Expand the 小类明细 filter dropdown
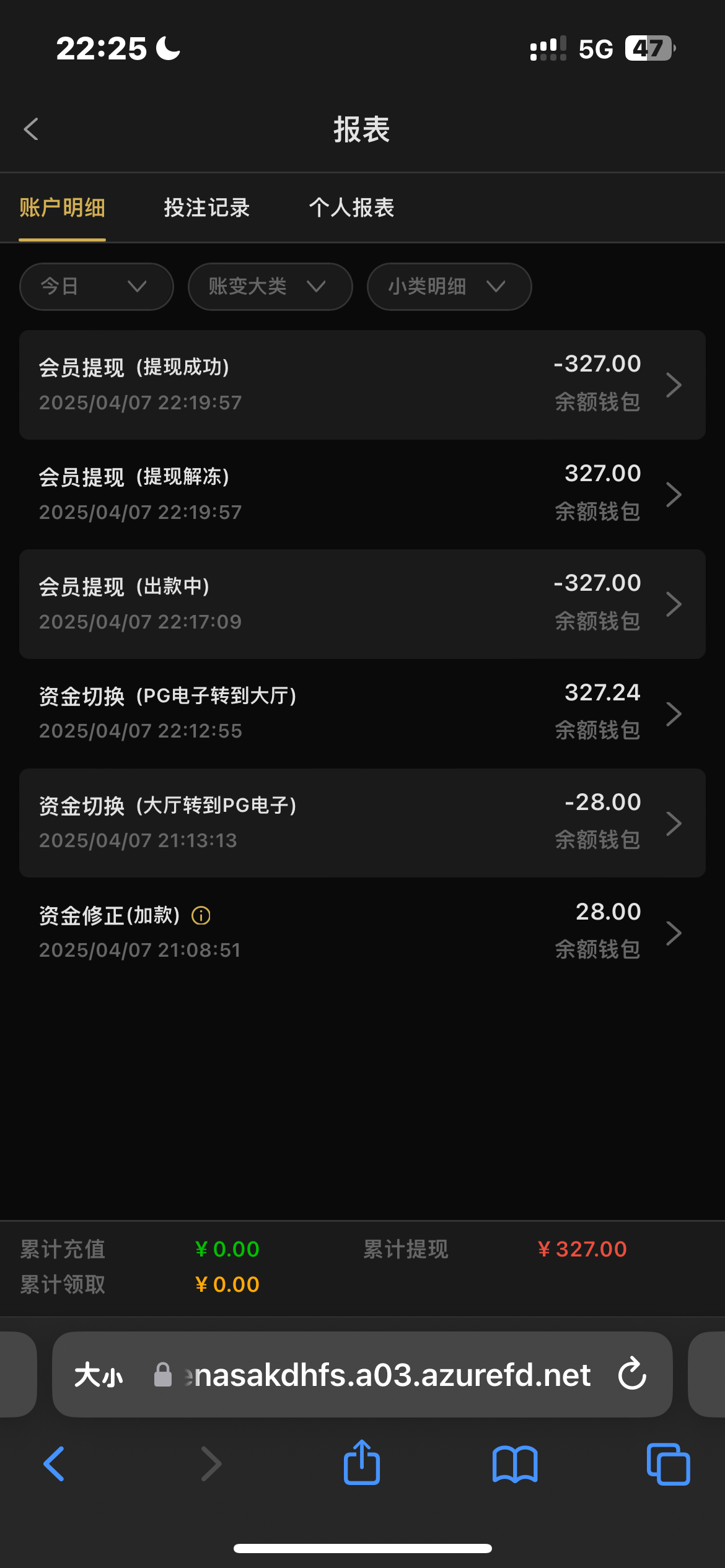Screen dimensions: 725x1568 449,286
